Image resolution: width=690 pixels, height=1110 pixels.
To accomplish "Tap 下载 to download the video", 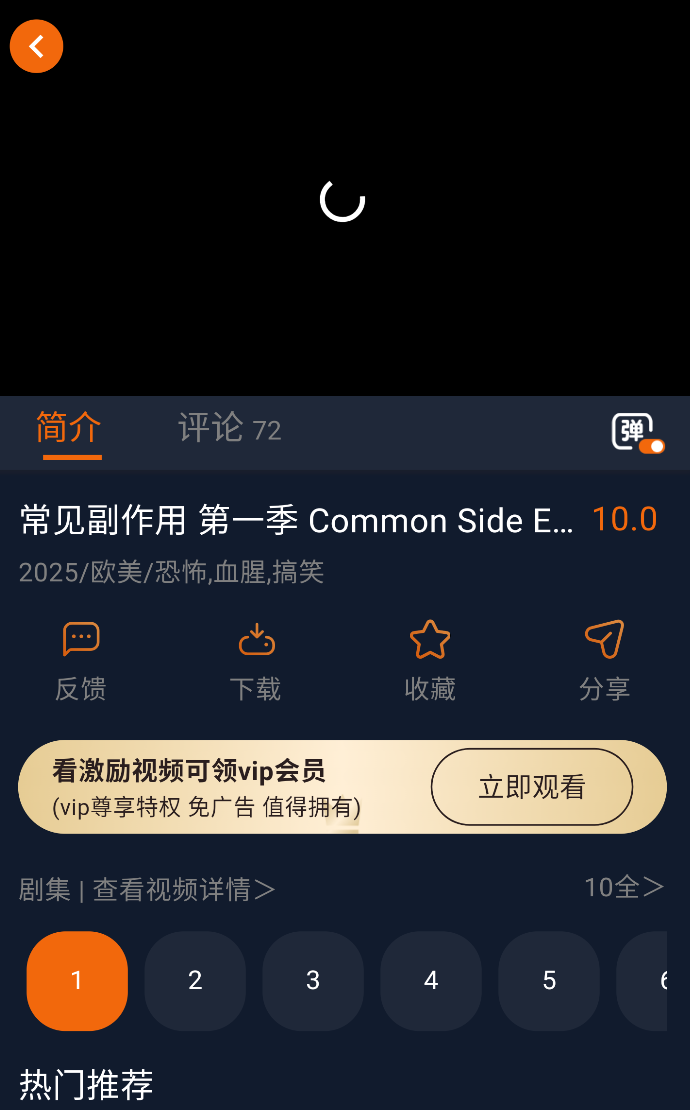I will click(x=256, y=660).
